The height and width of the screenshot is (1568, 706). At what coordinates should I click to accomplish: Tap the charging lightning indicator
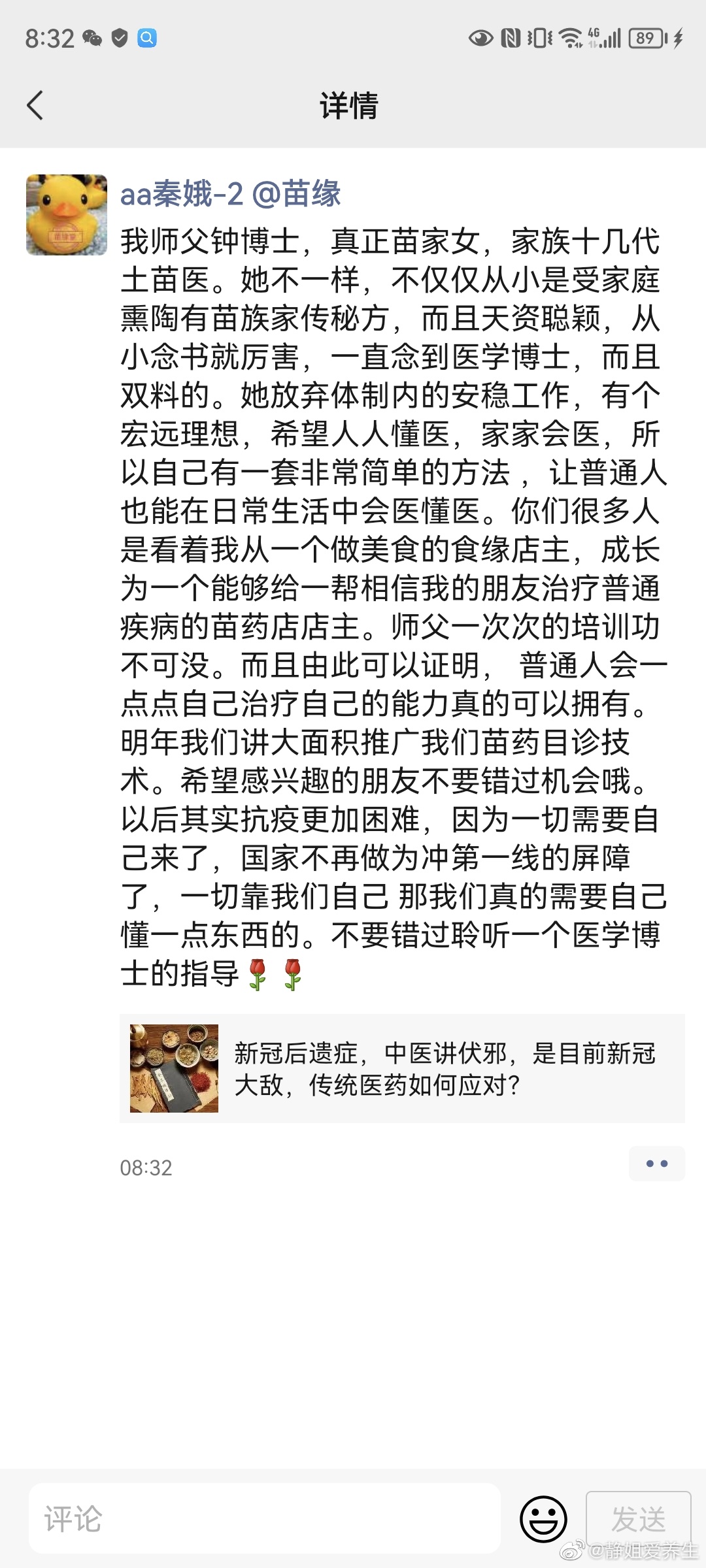(x=677, y=39)
